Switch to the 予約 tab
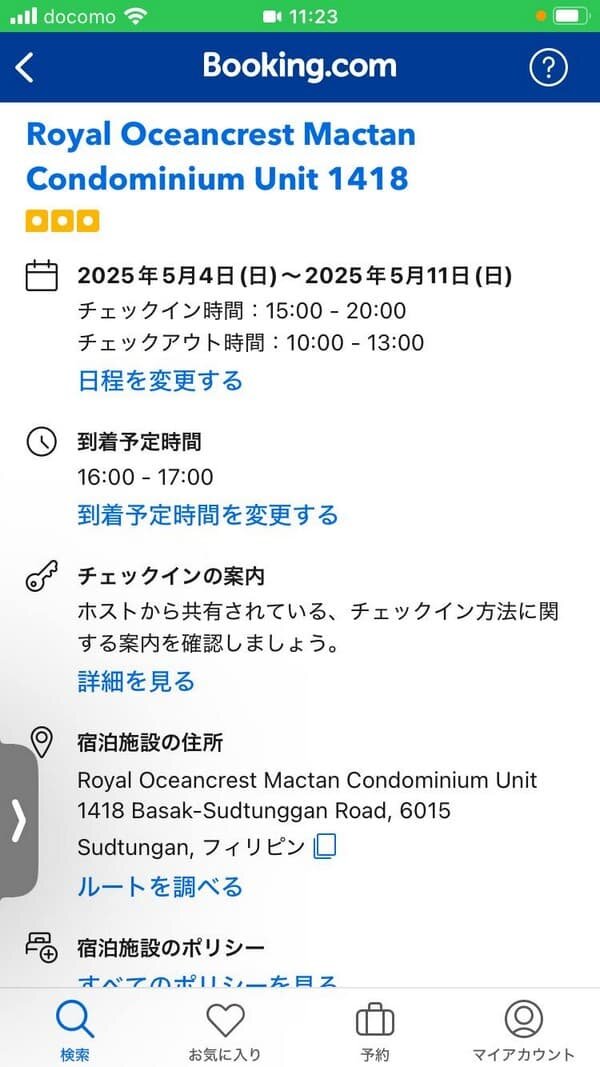The height and width of the screenshot is (1067, 600). coord(375,1030)
